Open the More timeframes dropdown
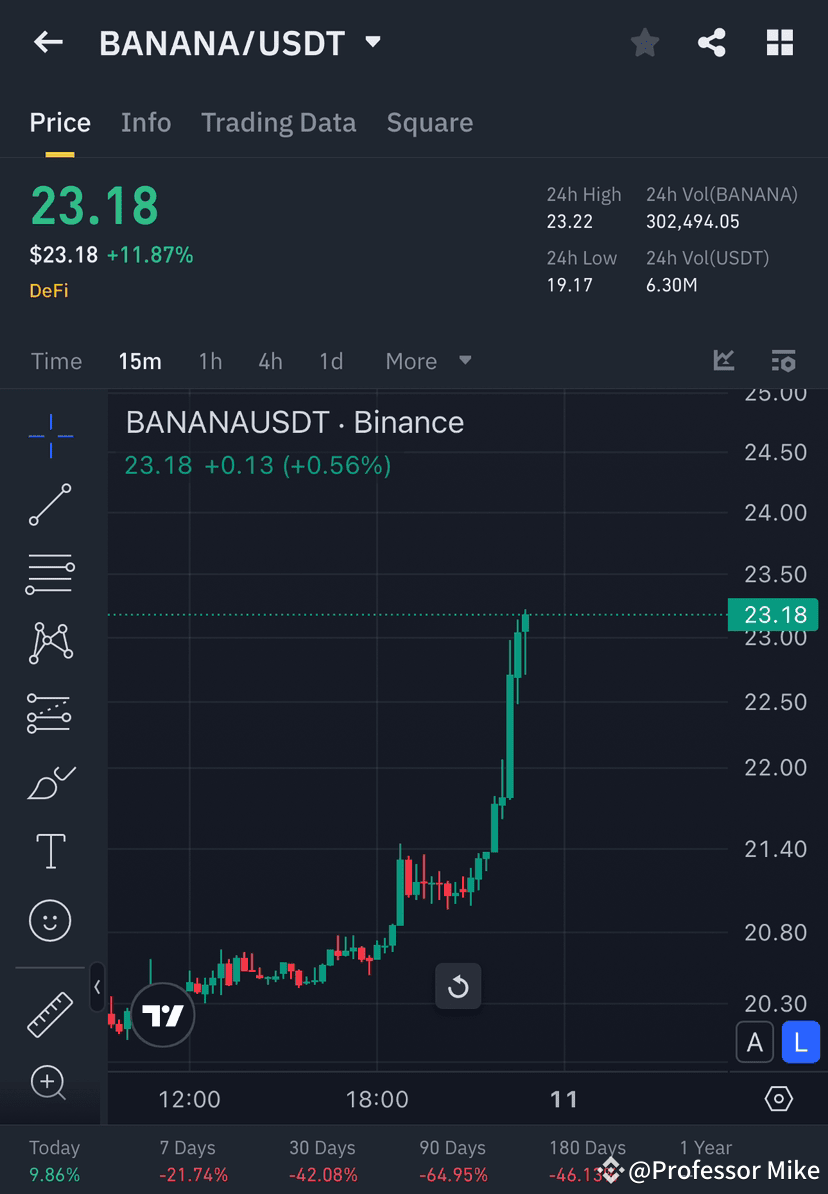828x1194 pixels. coord(427,361)
